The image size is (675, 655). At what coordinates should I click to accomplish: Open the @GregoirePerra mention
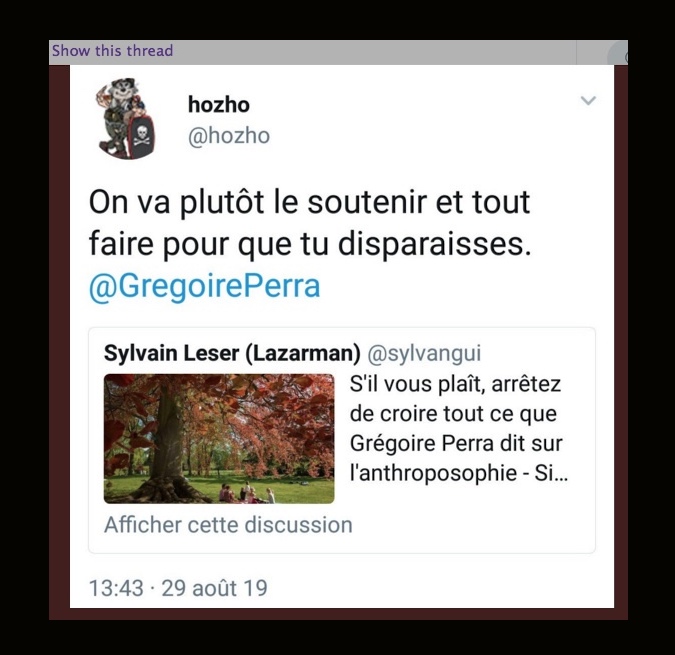[x=204, y=286]
